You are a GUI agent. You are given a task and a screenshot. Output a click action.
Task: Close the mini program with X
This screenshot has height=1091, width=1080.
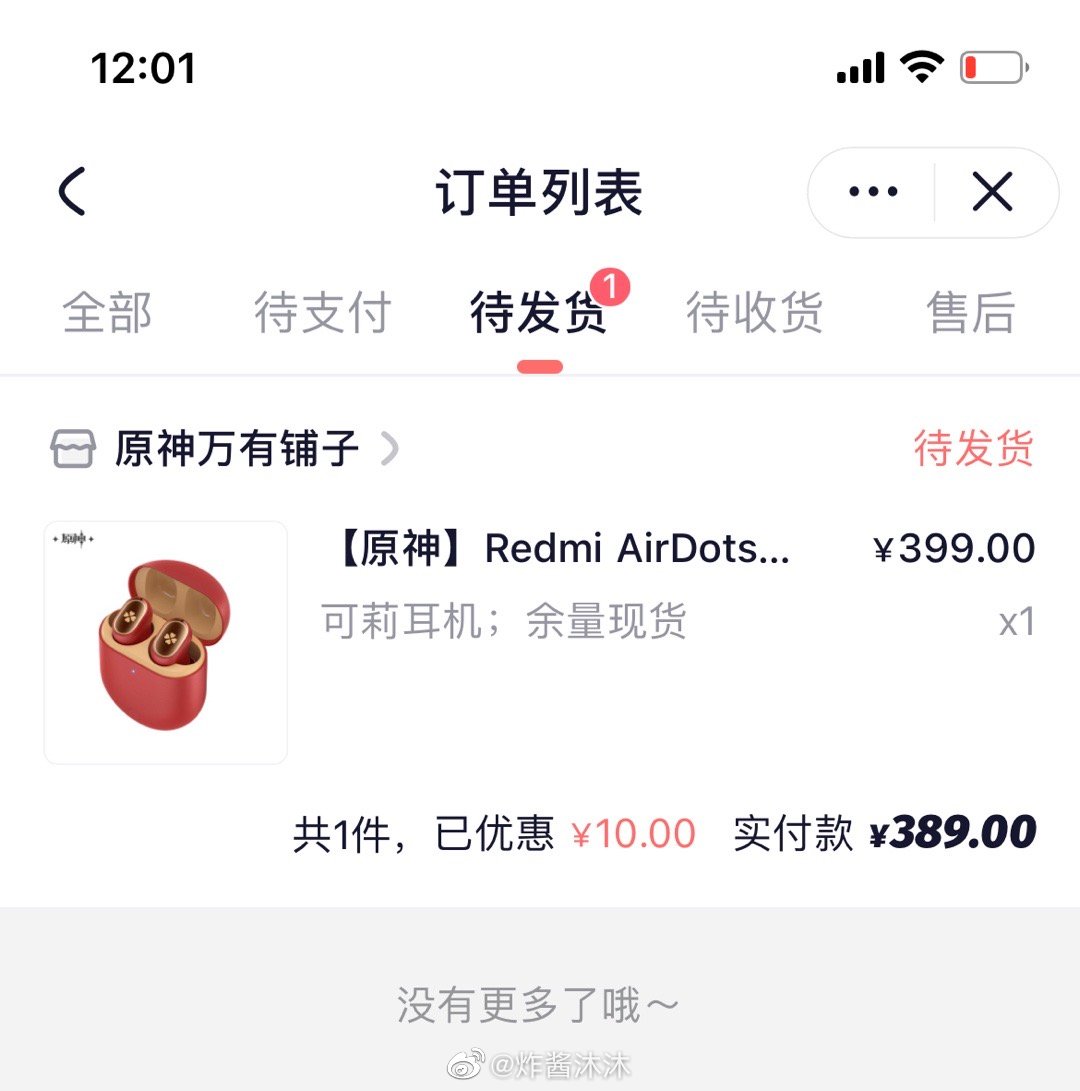click(993, 192)
